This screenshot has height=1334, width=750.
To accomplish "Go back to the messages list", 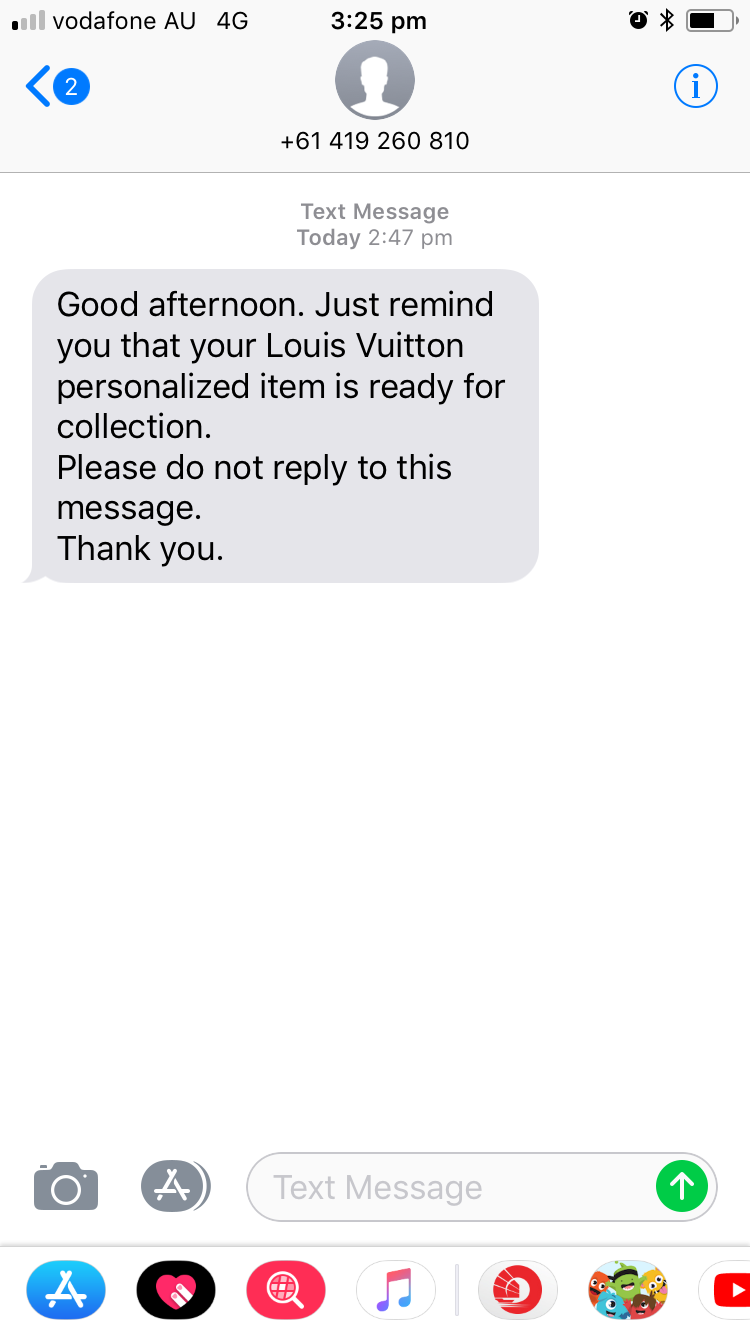I will [55, 88].
